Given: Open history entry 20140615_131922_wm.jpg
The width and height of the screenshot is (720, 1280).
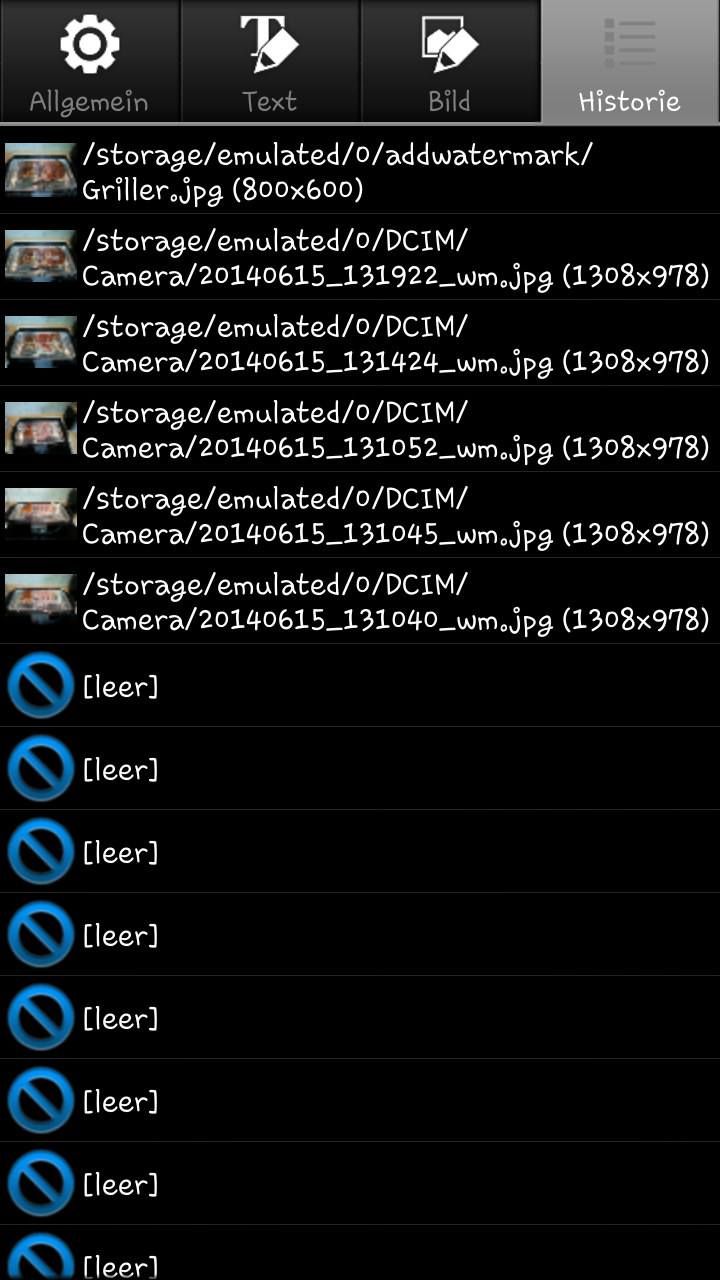Looking at the screenshot, I should (360, 258).
